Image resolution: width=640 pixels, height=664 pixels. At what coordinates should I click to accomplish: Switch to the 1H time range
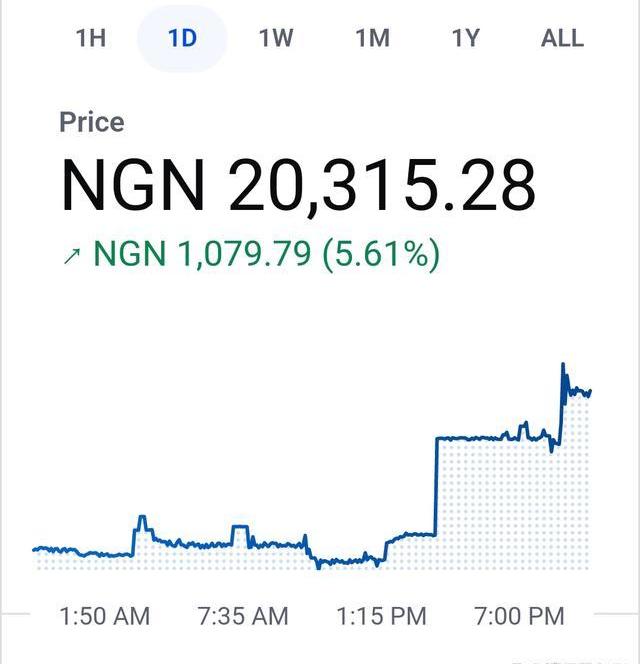click(x=91, y=38)
